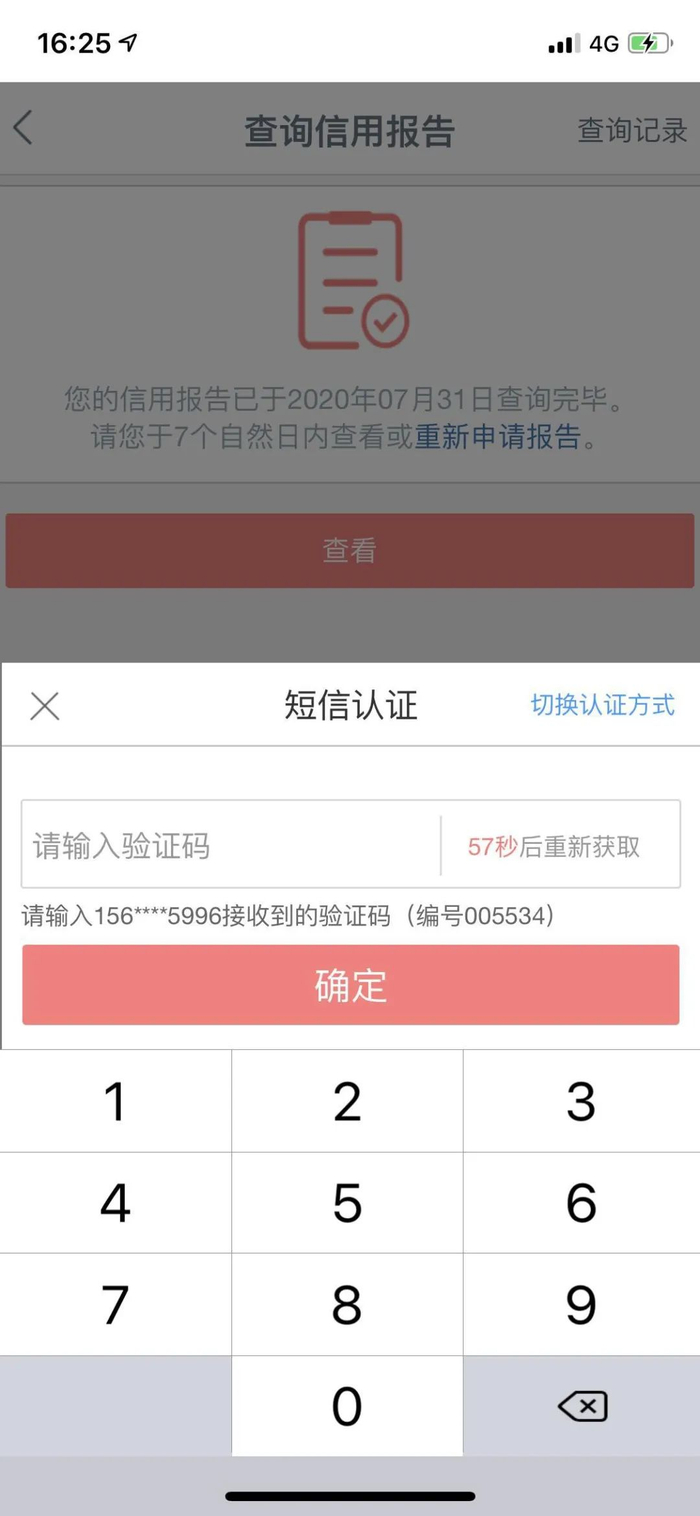
Task: Enter digit 7 on the keypad
Action: 116,1304
